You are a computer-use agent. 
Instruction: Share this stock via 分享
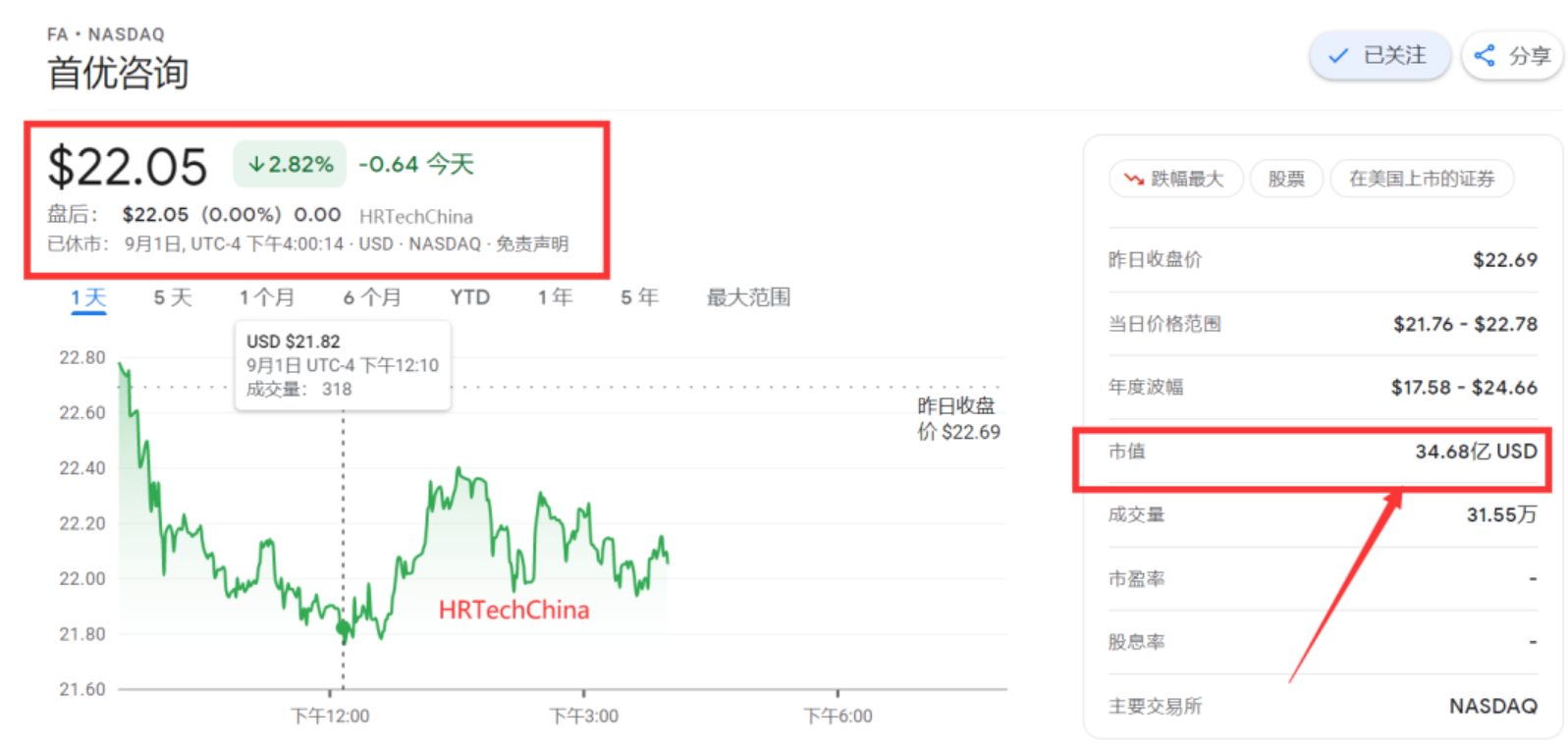(1512, 56)
